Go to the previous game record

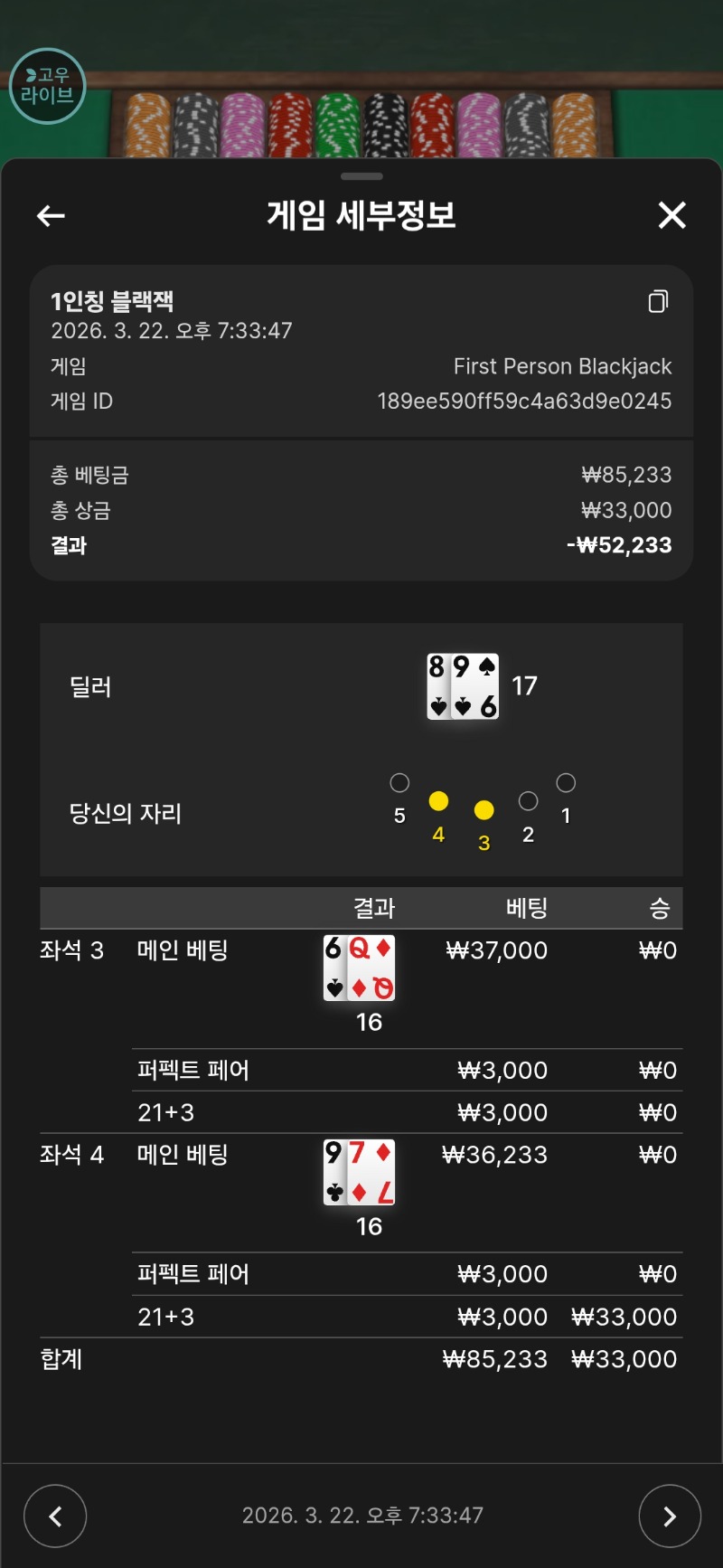tap(55, 1516)
